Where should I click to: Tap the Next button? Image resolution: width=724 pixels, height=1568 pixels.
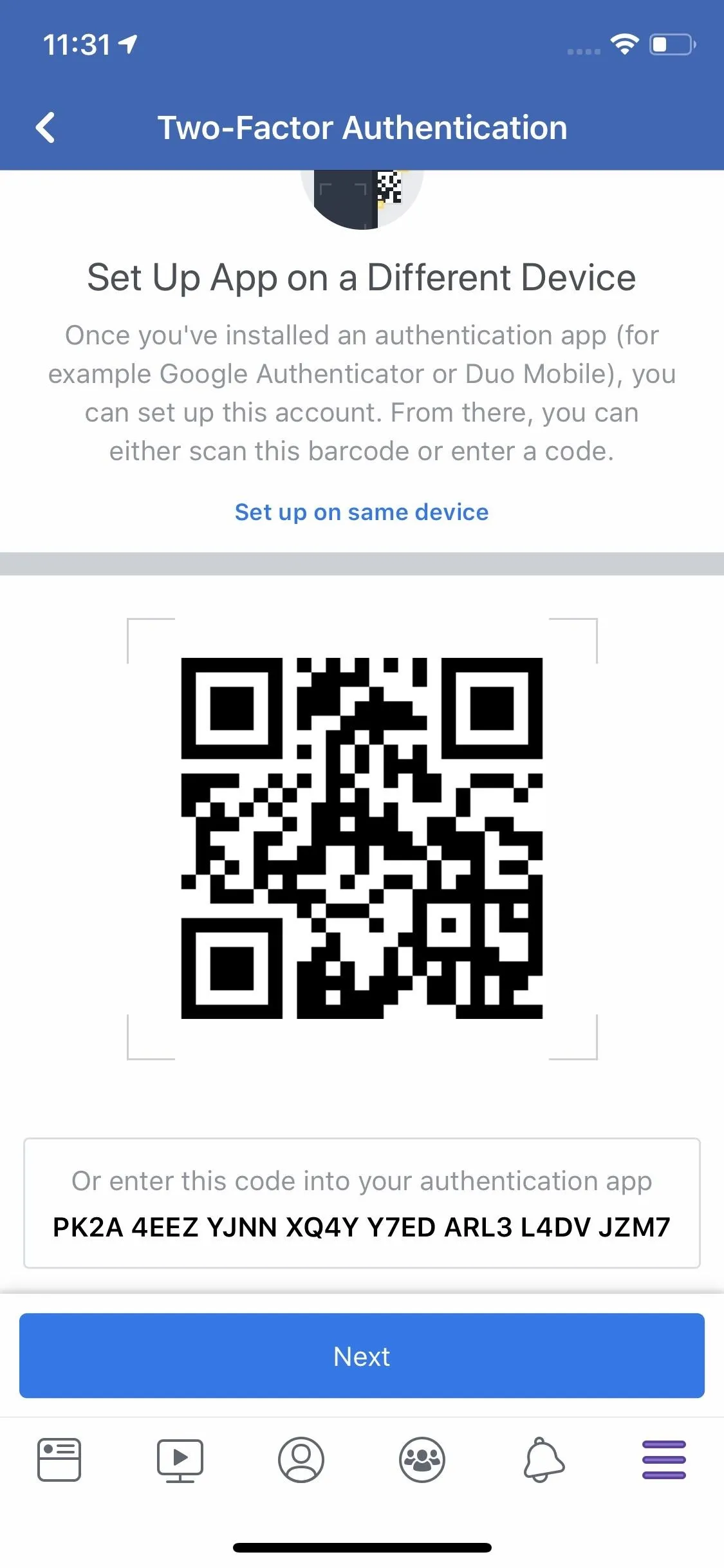coord(362,1356)
